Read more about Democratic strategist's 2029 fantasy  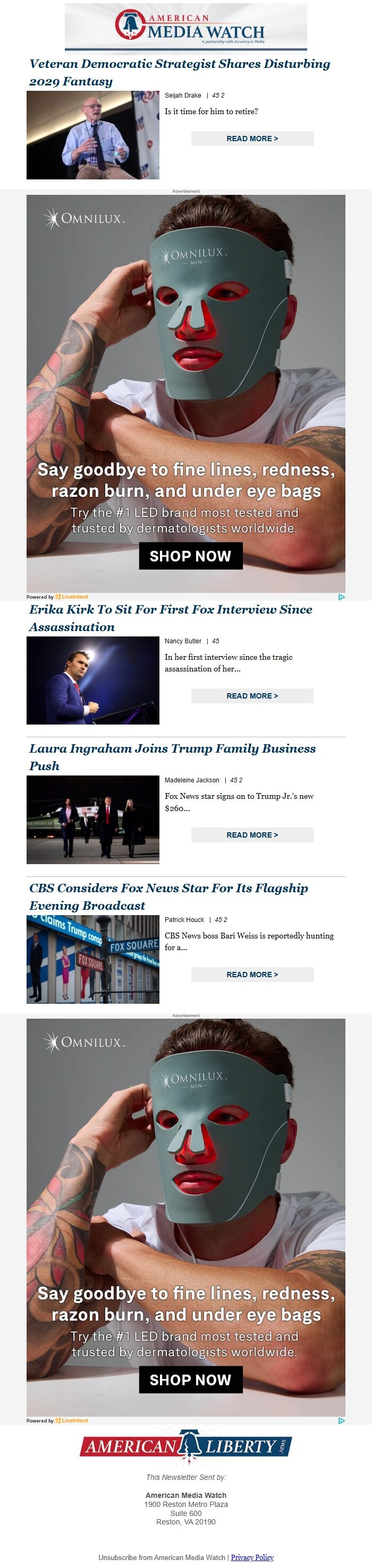tap(252, 139)
